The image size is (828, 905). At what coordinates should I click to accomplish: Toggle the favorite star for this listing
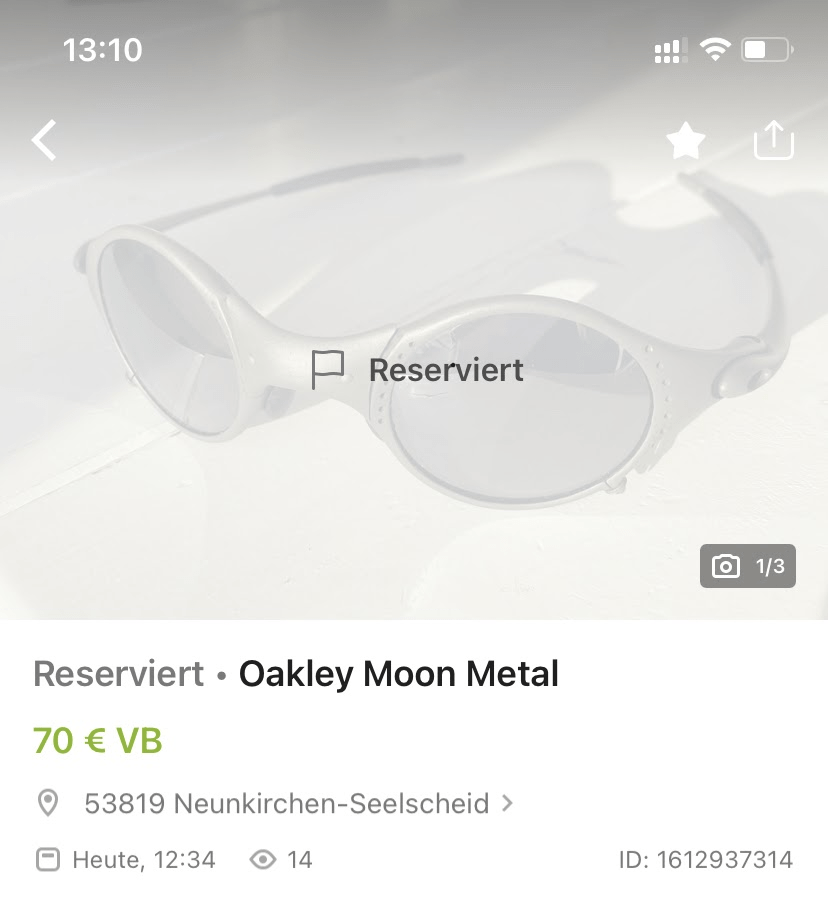coord(686,141)
